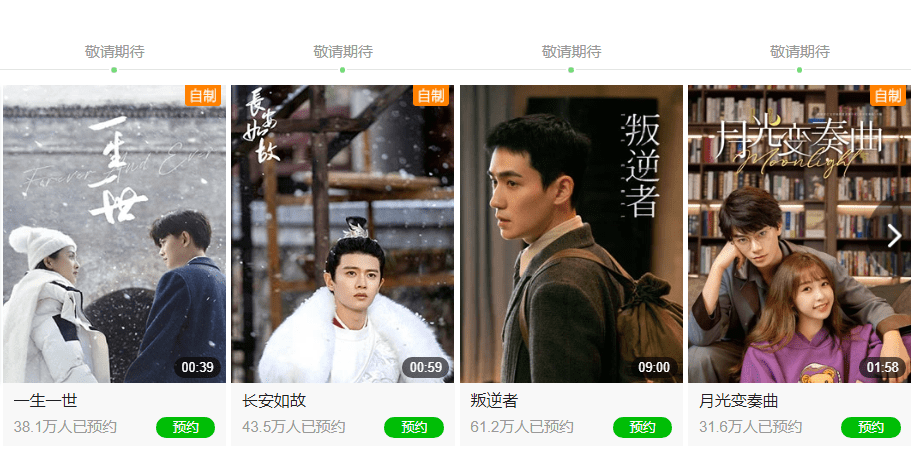Tap 预约 for 长安如故
Screen dimensions: 920x457
point(413,428)
